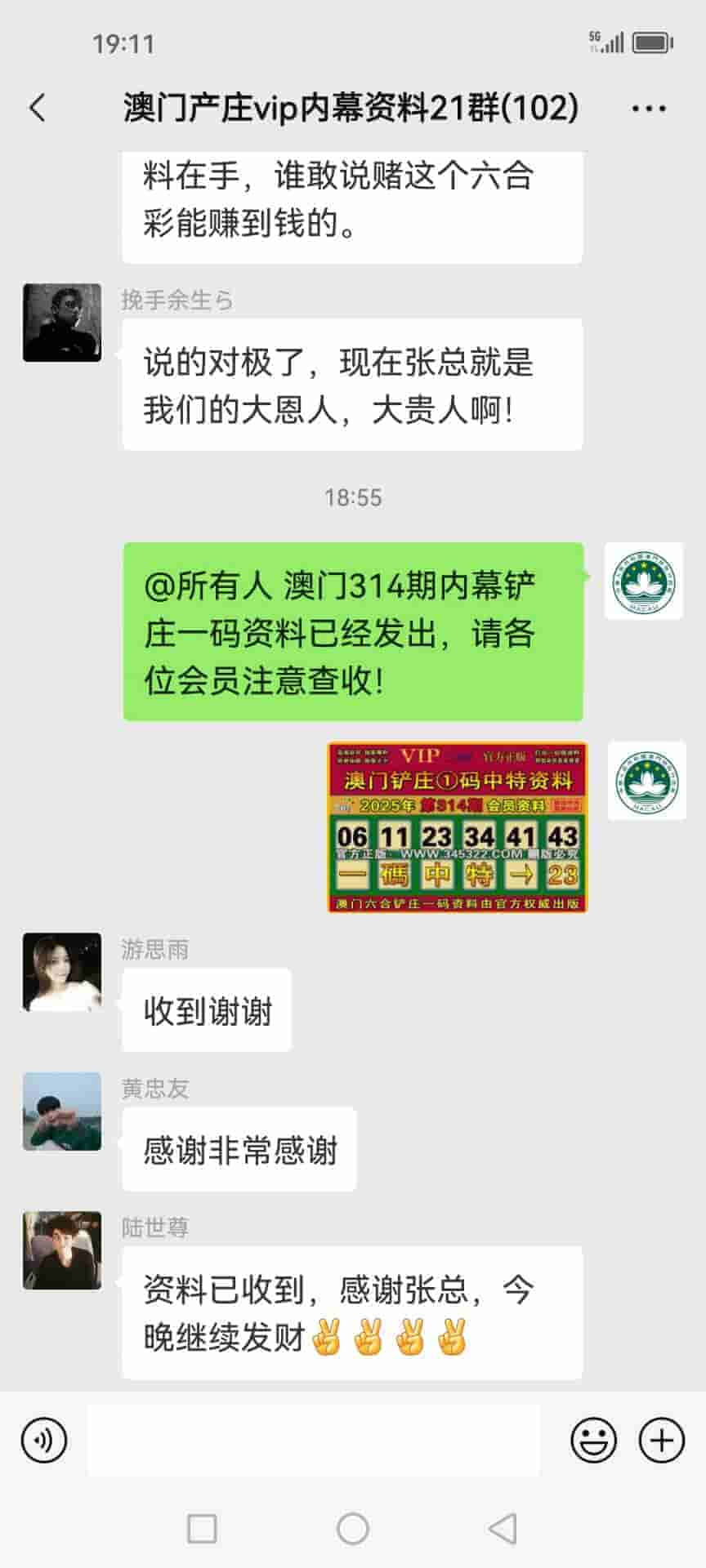Screen dimensions: 706x1568
Task: Tap the system recent apps button
Action: click(202, 1528)
